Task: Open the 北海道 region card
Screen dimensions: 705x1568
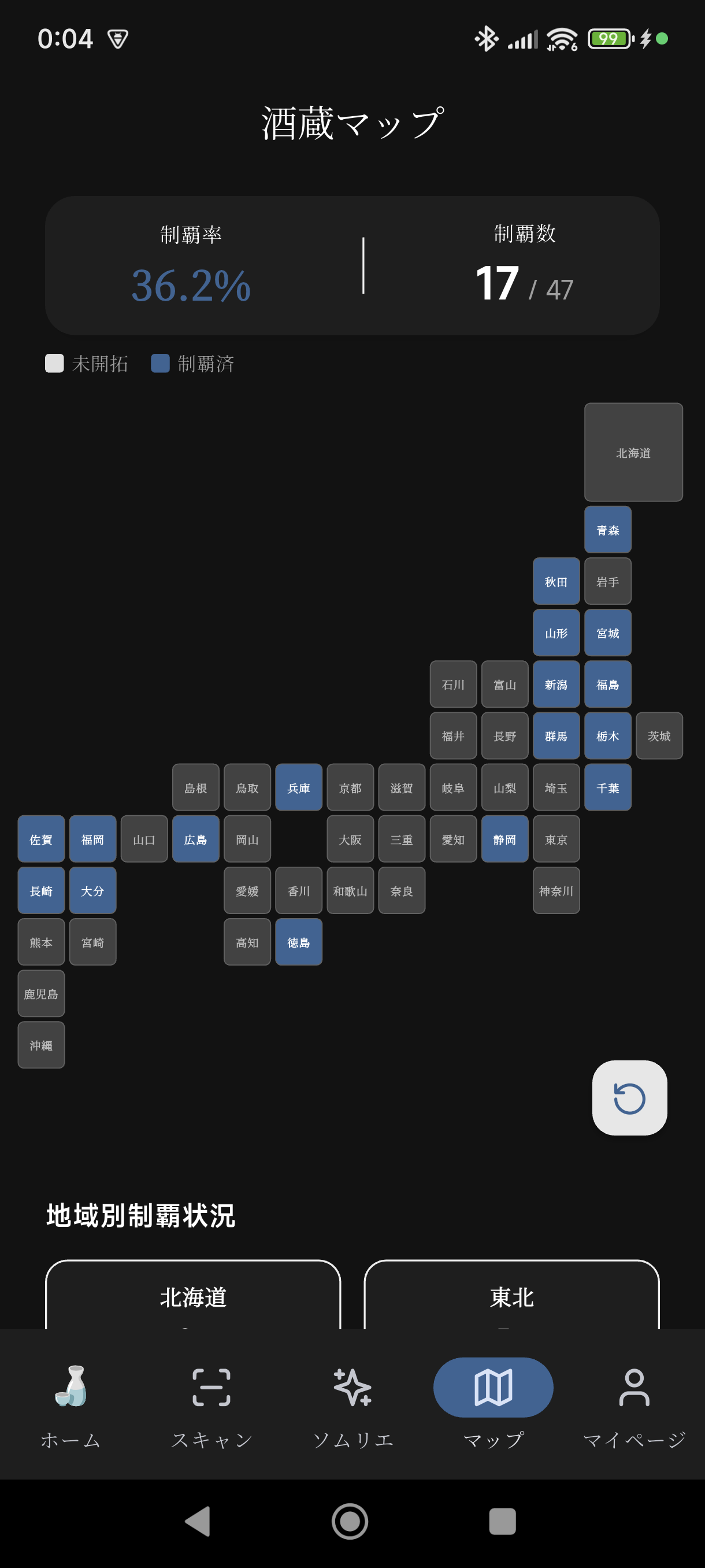Action: click(x=193, y=1296)
